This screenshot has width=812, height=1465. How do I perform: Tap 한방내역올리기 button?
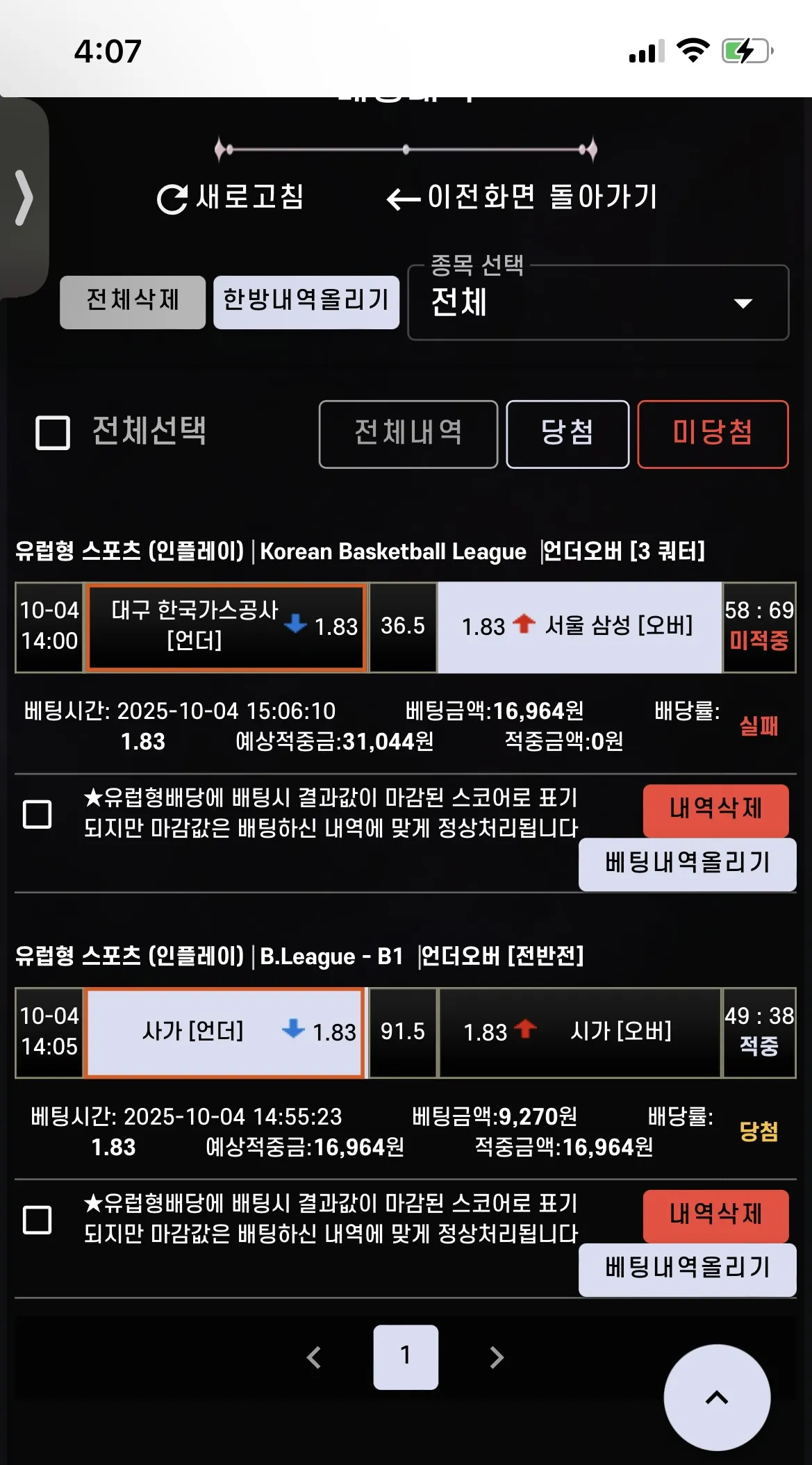tap(306, 302)
